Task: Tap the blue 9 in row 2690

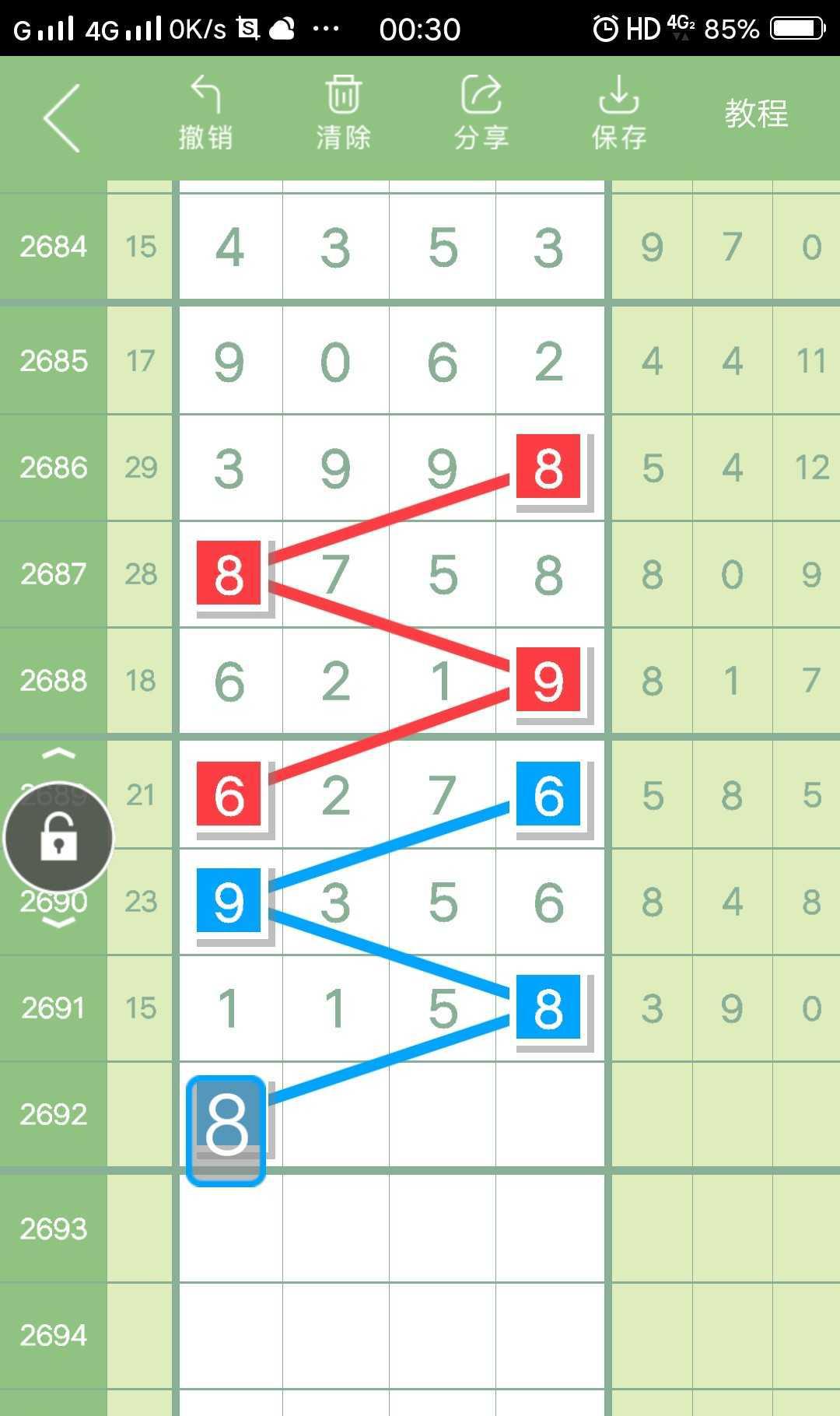Action: (x=229, y=901)
